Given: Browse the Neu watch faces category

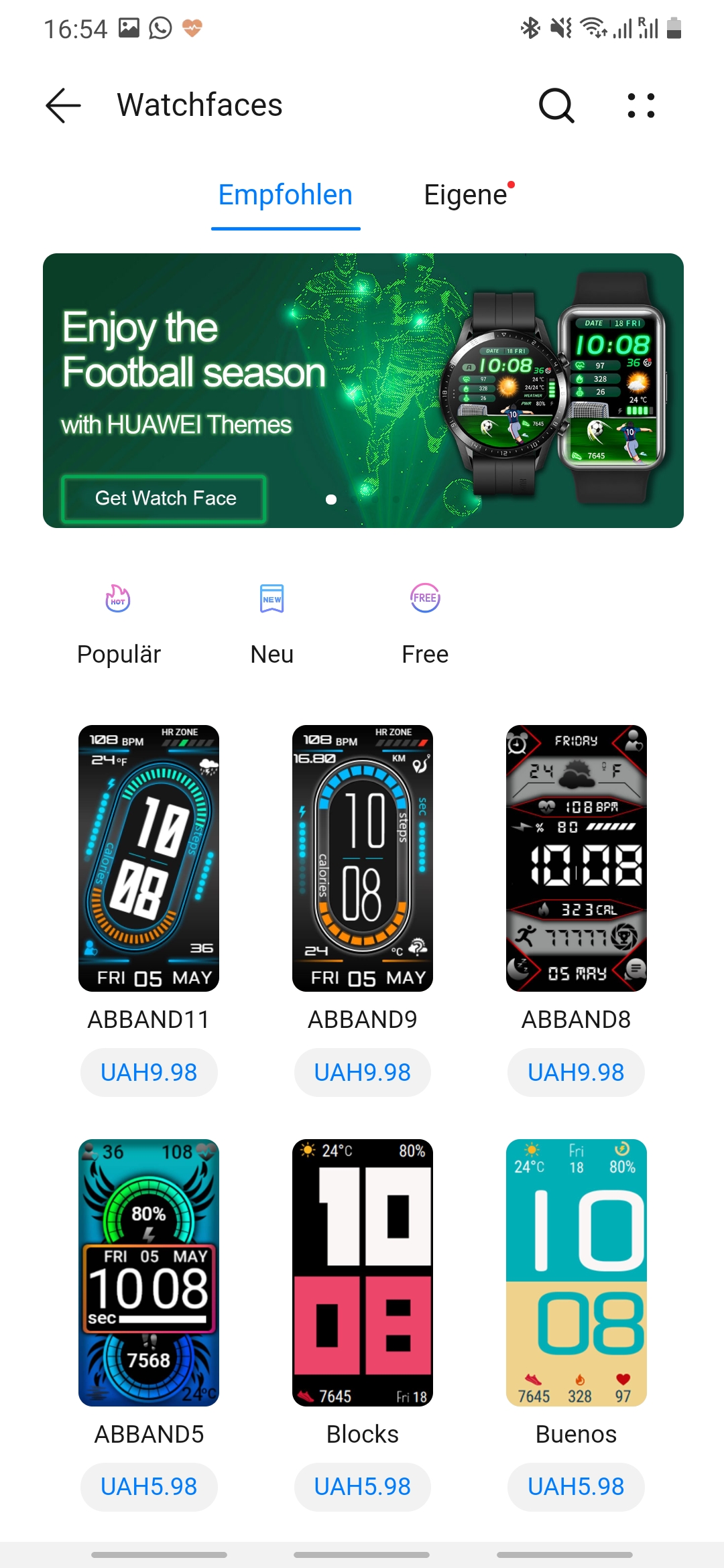Looking at the screenshot, I should [x=272, y=622].
